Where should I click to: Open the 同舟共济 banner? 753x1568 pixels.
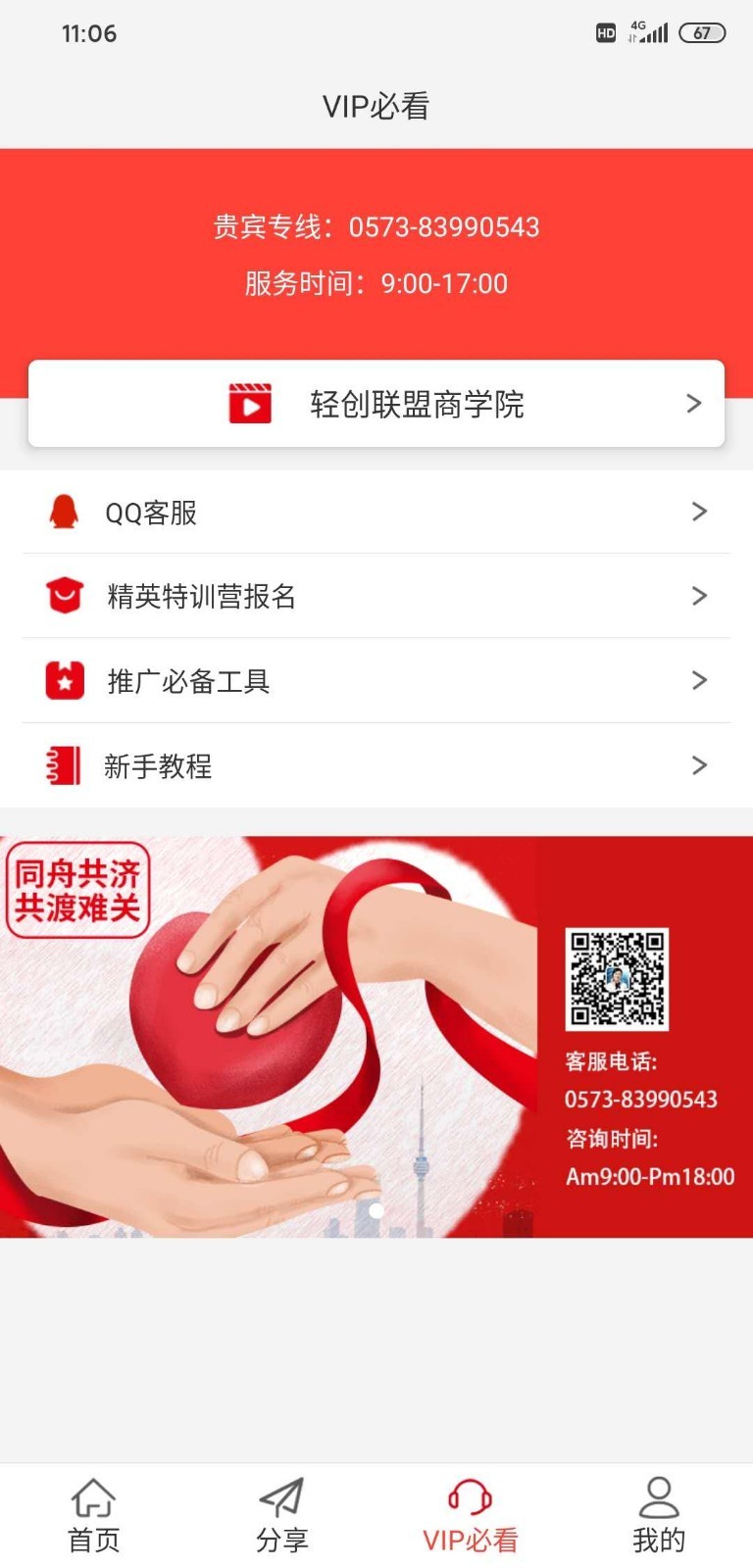click(376, 1036)
